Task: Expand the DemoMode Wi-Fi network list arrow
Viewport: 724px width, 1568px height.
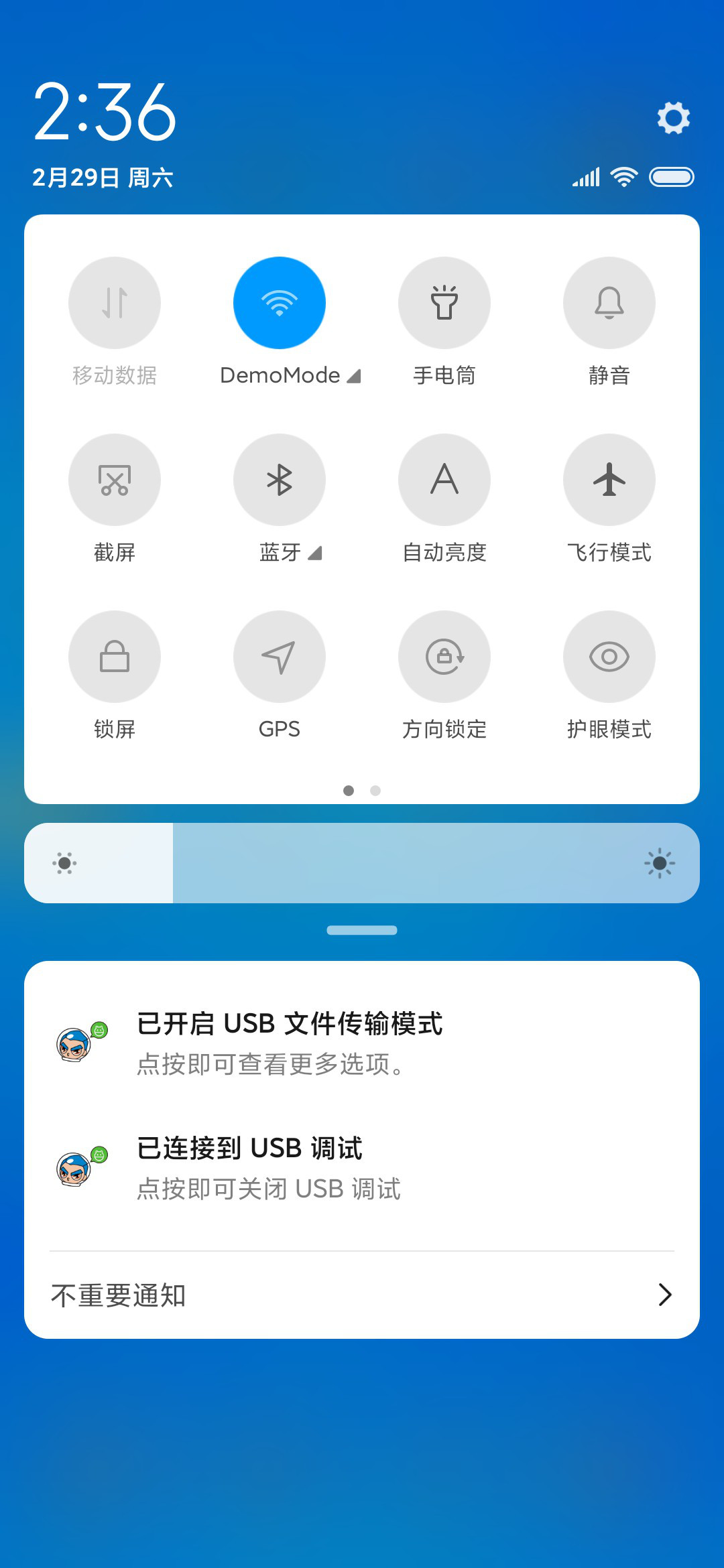Action: coord(354,376)
